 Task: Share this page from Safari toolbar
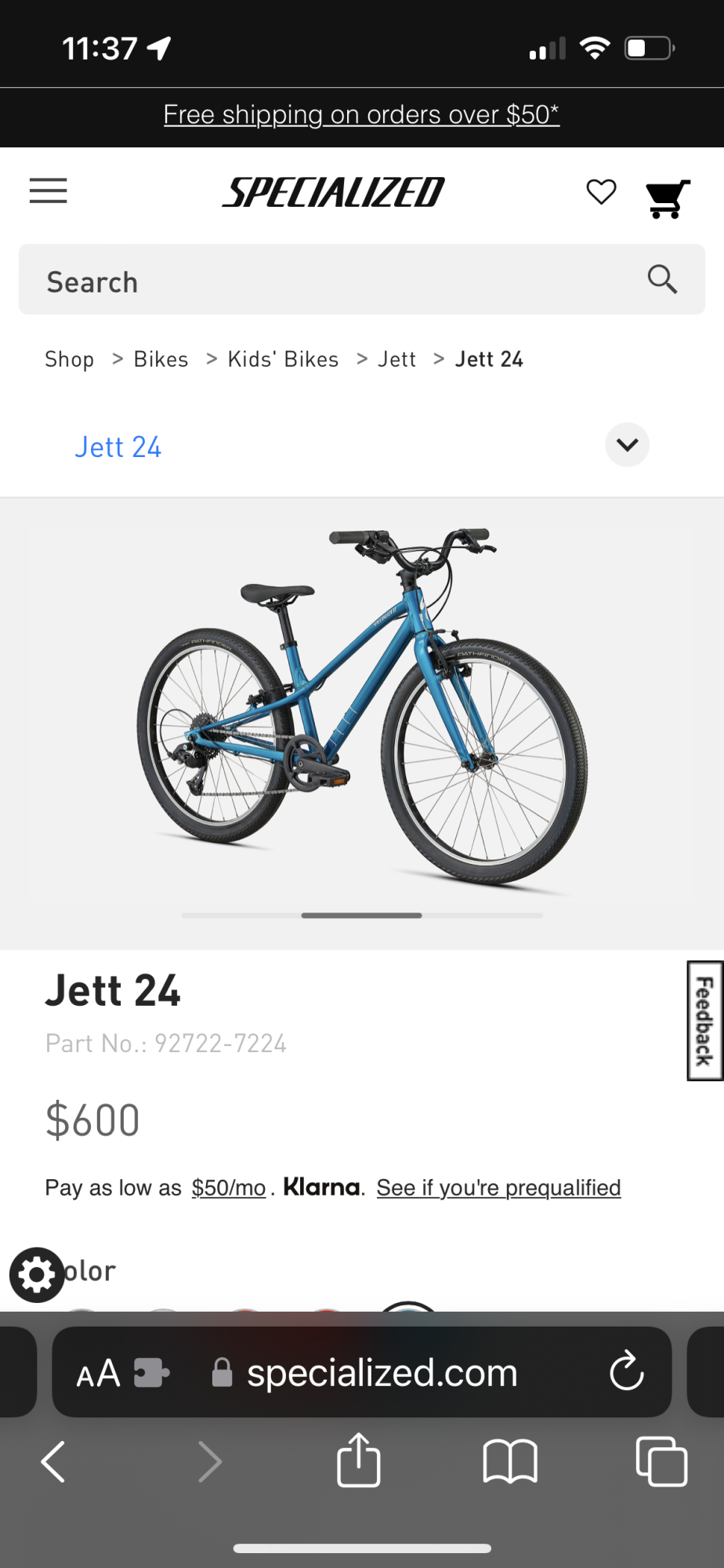358,1461
